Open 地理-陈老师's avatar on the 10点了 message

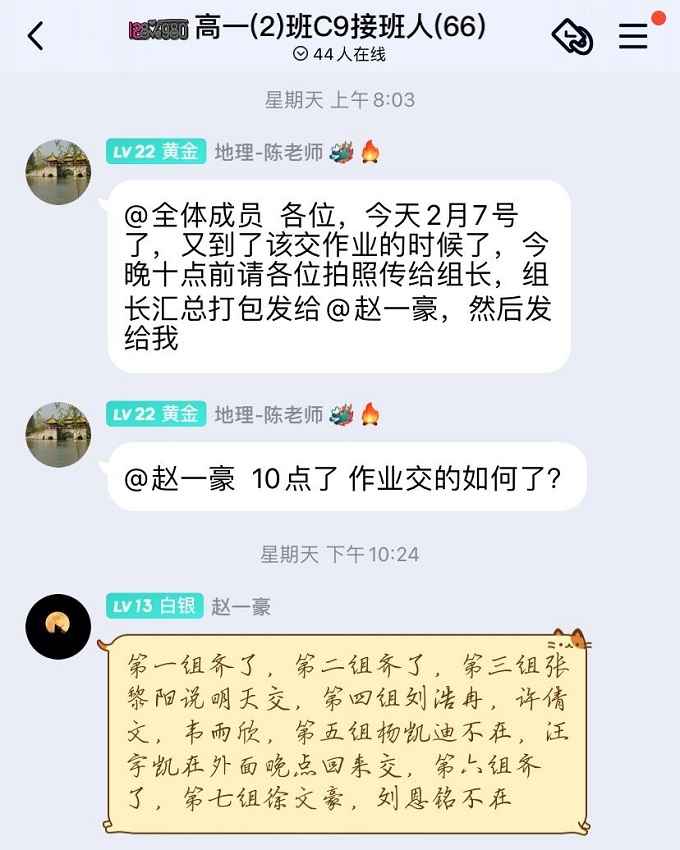click(x=58, y=434)
